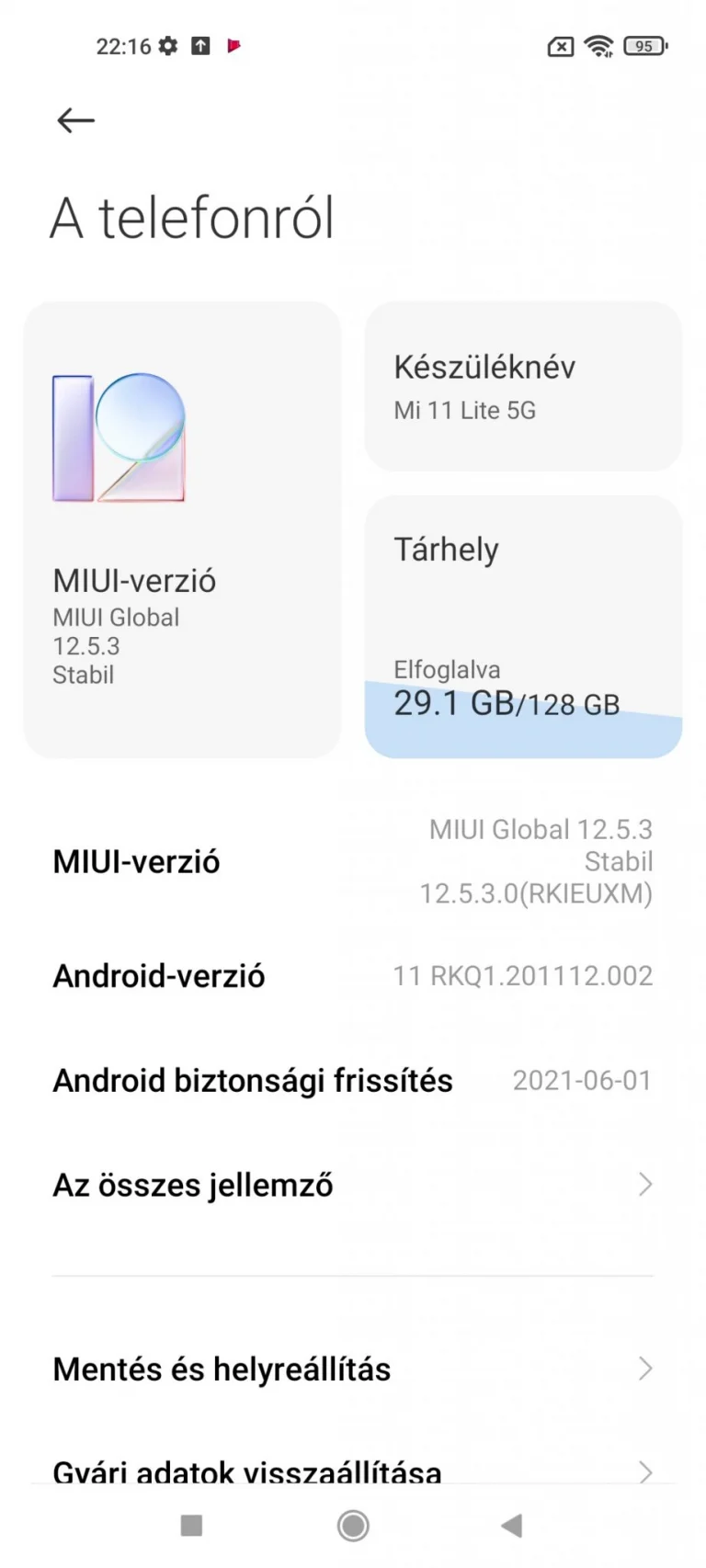Tap the upload arrow status bar icon
Image resolution: width=706 pixels, height=1568 pixels.
point(201,46)
